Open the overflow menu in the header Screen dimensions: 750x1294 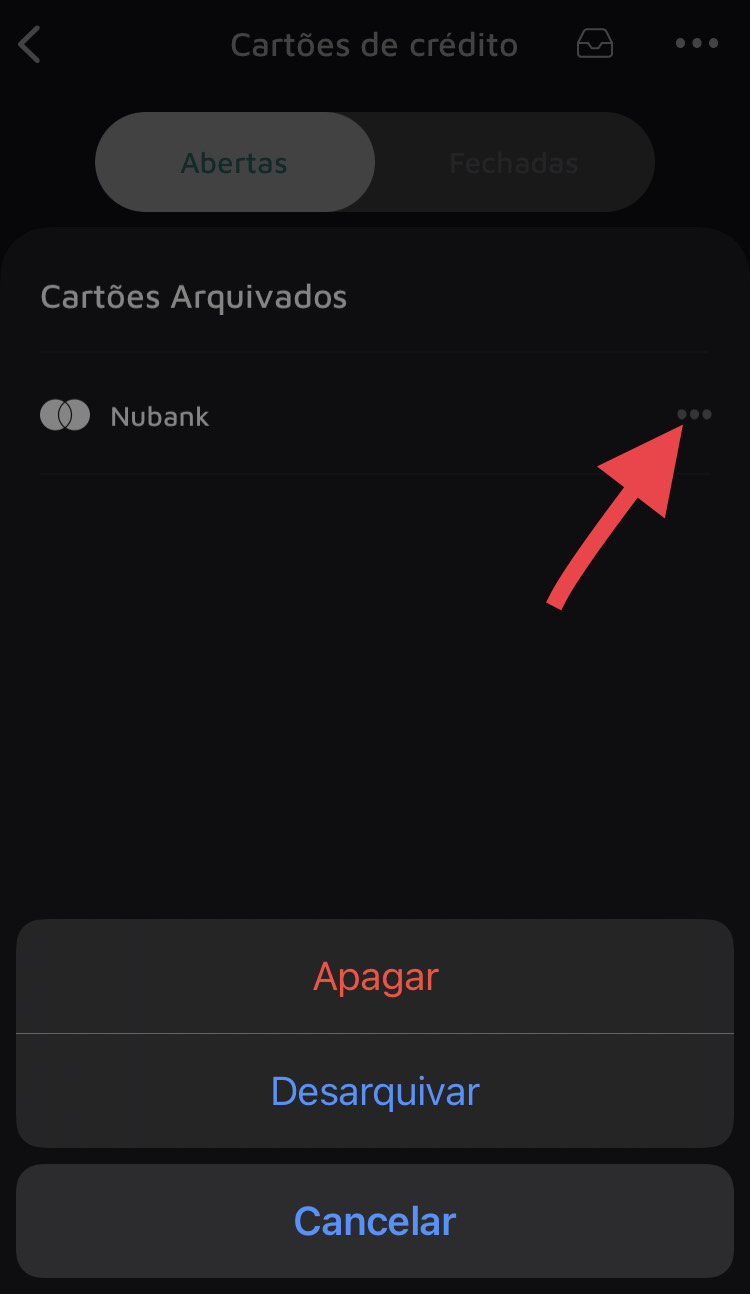click(697, 44)
